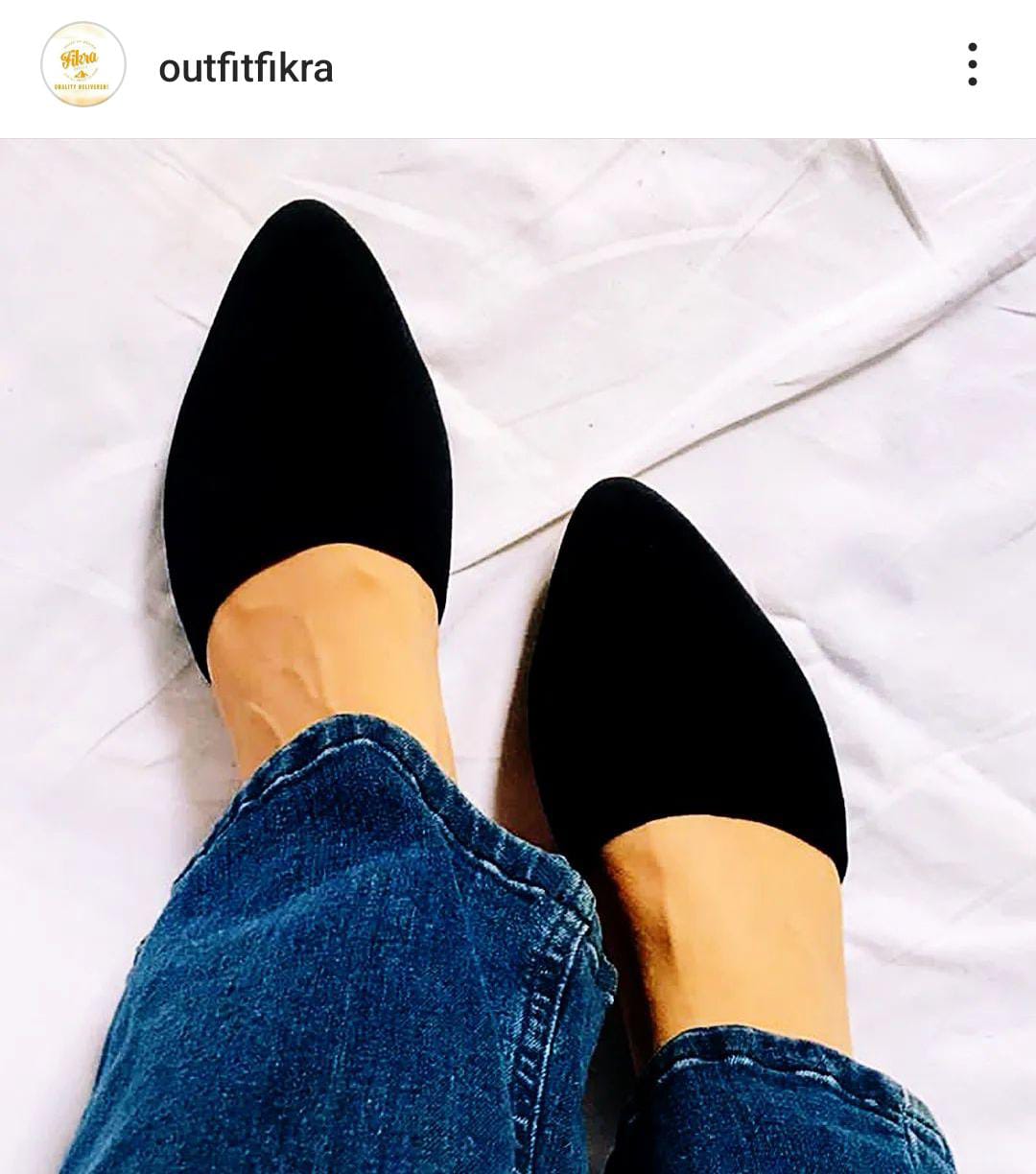The width and height of the screenshot is (1036, 1174).
Task: Open outfitfikra's profile picture
Action: [83, 64]
